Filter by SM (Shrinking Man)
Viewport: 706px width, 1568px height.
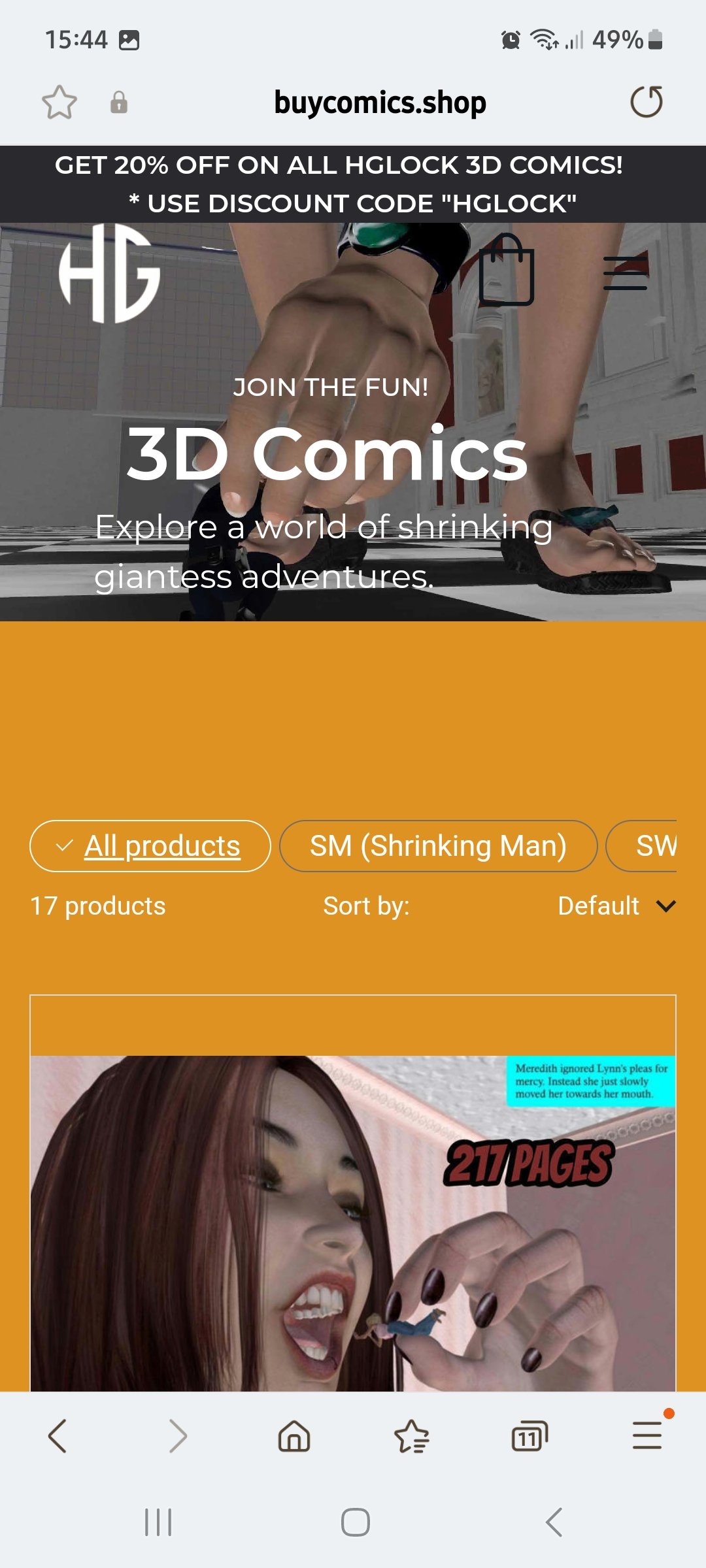click(438, 846)
